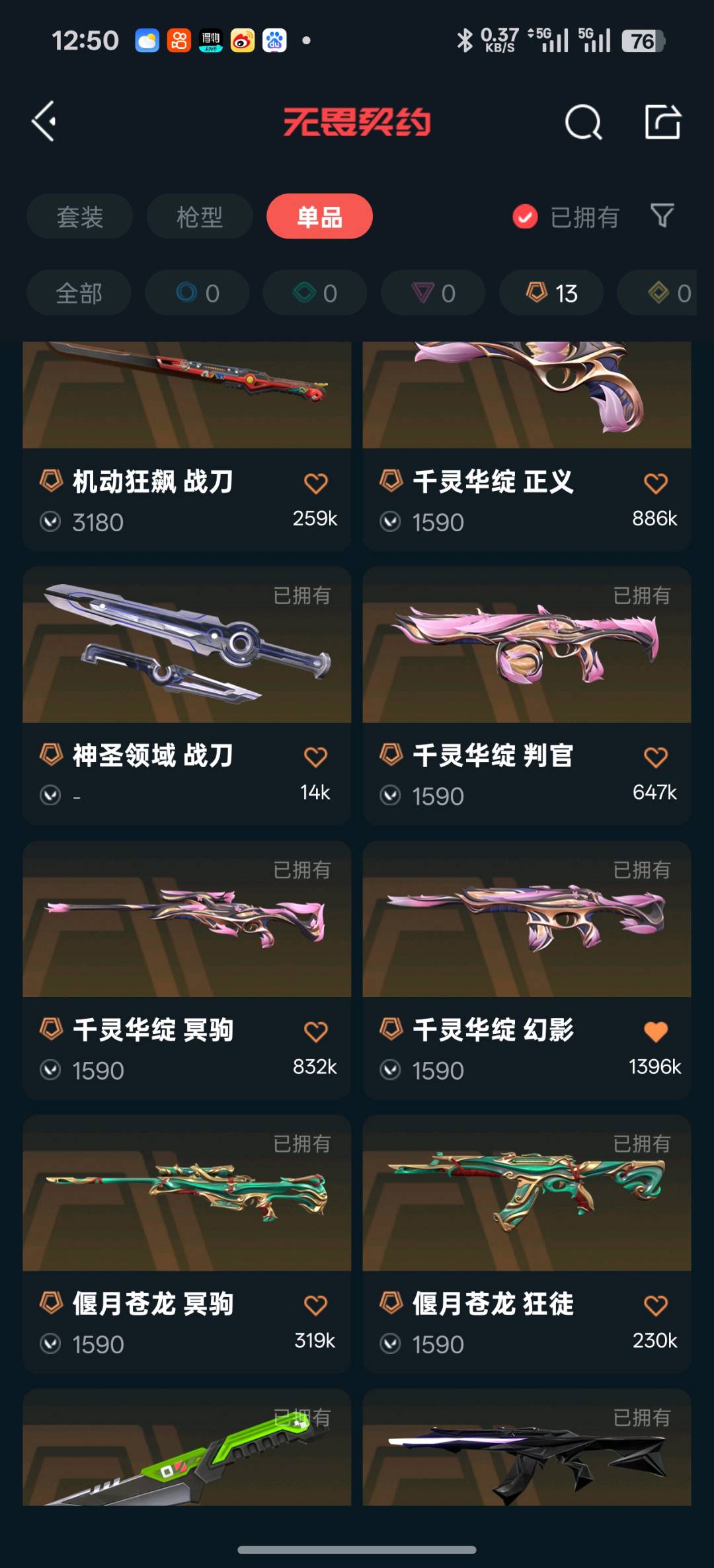Image resolution: width=714 pixels, height=1568 pixels.
Task: Switch to the 套装 tab
Action: pyautogui.click(x=79, y=217)
